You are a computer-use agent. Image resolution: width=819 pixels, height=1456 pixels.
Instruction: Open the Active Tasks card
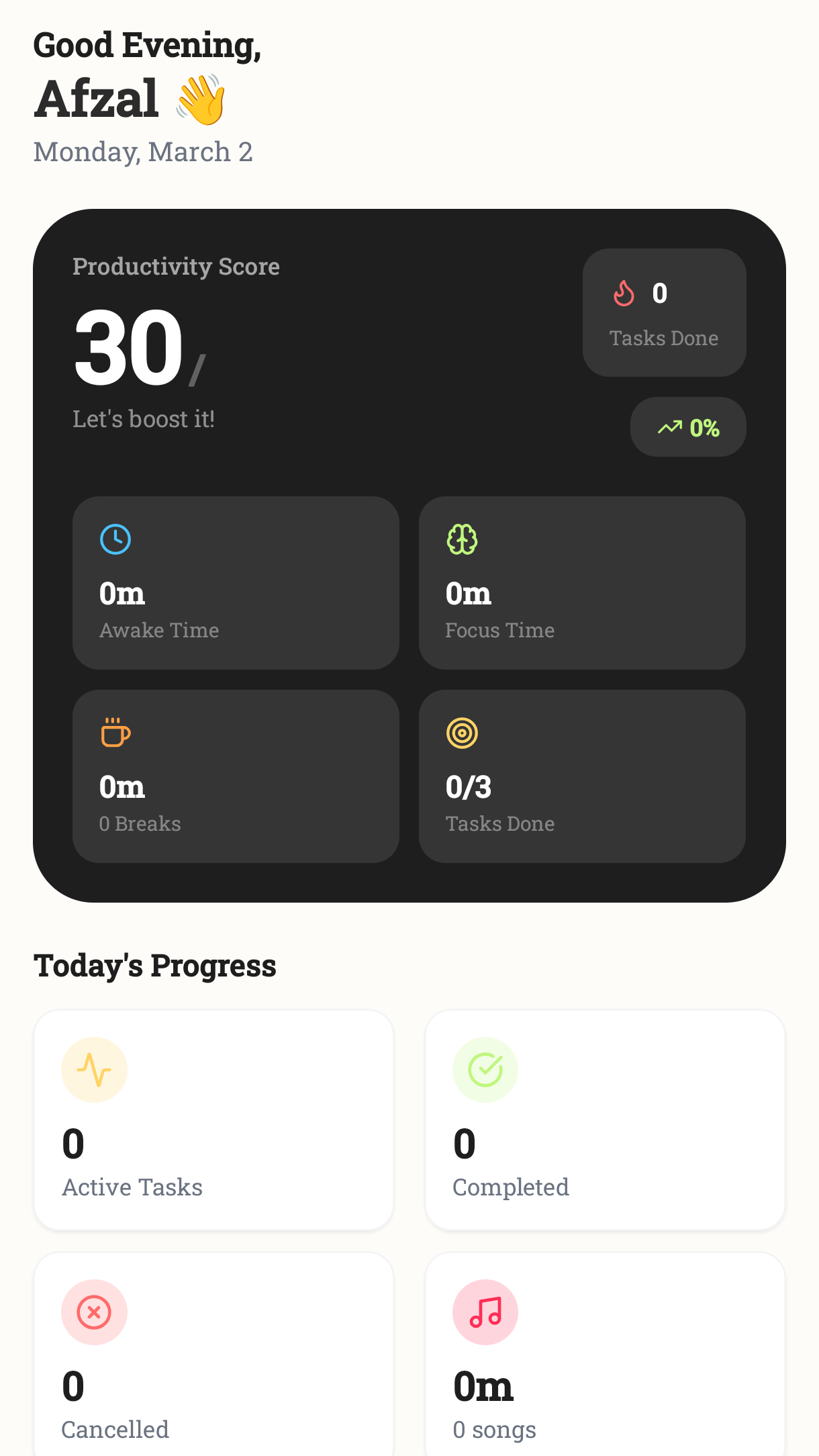(x=213, y=1120)
